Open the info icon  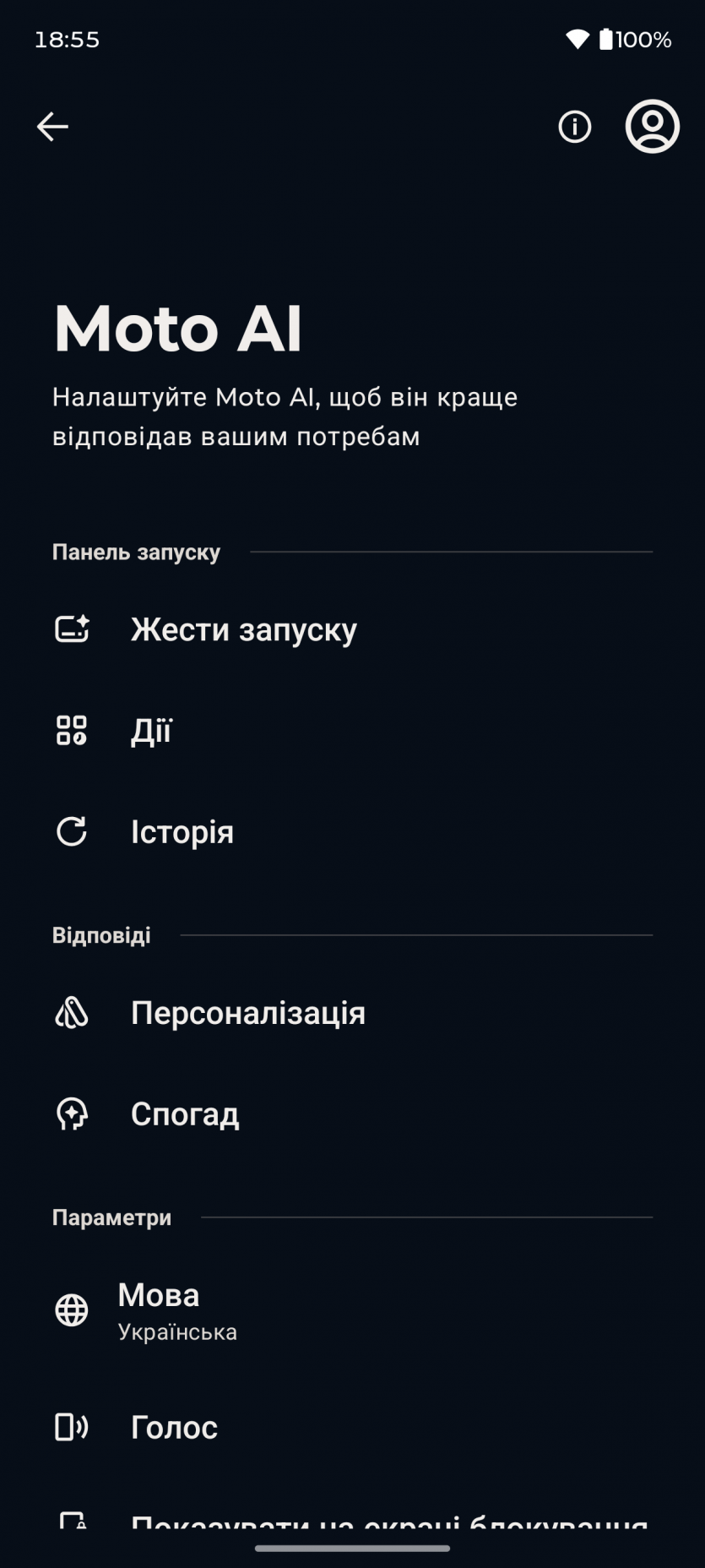[575, 127]
